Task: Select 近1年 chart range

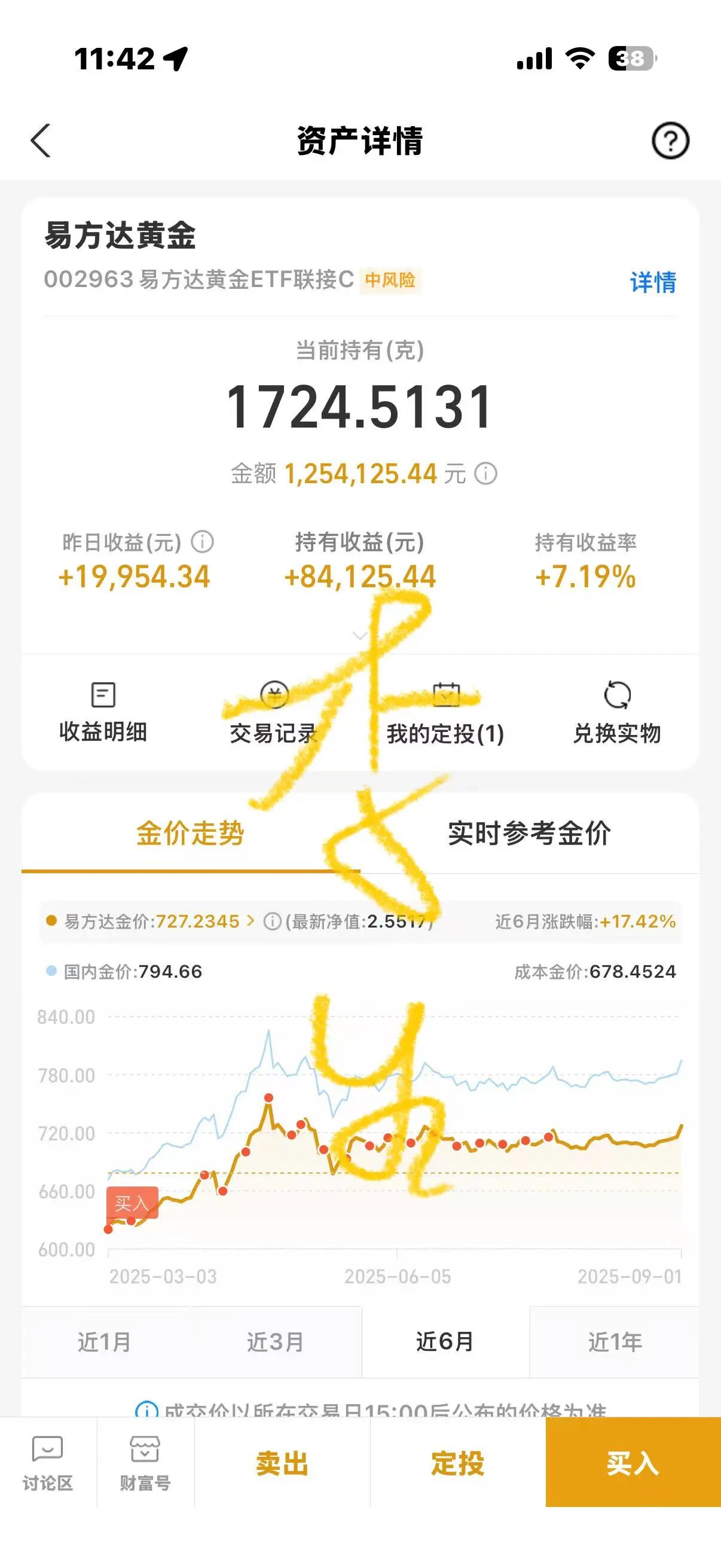Action: pos(615,1342)
